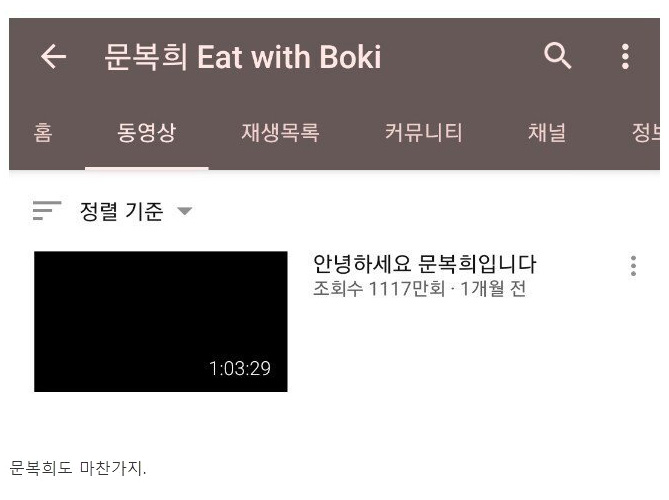The width and height of the screenshot is (669, 500).
Task: Switch to the 채널 tab
Action: coord(546,133)
